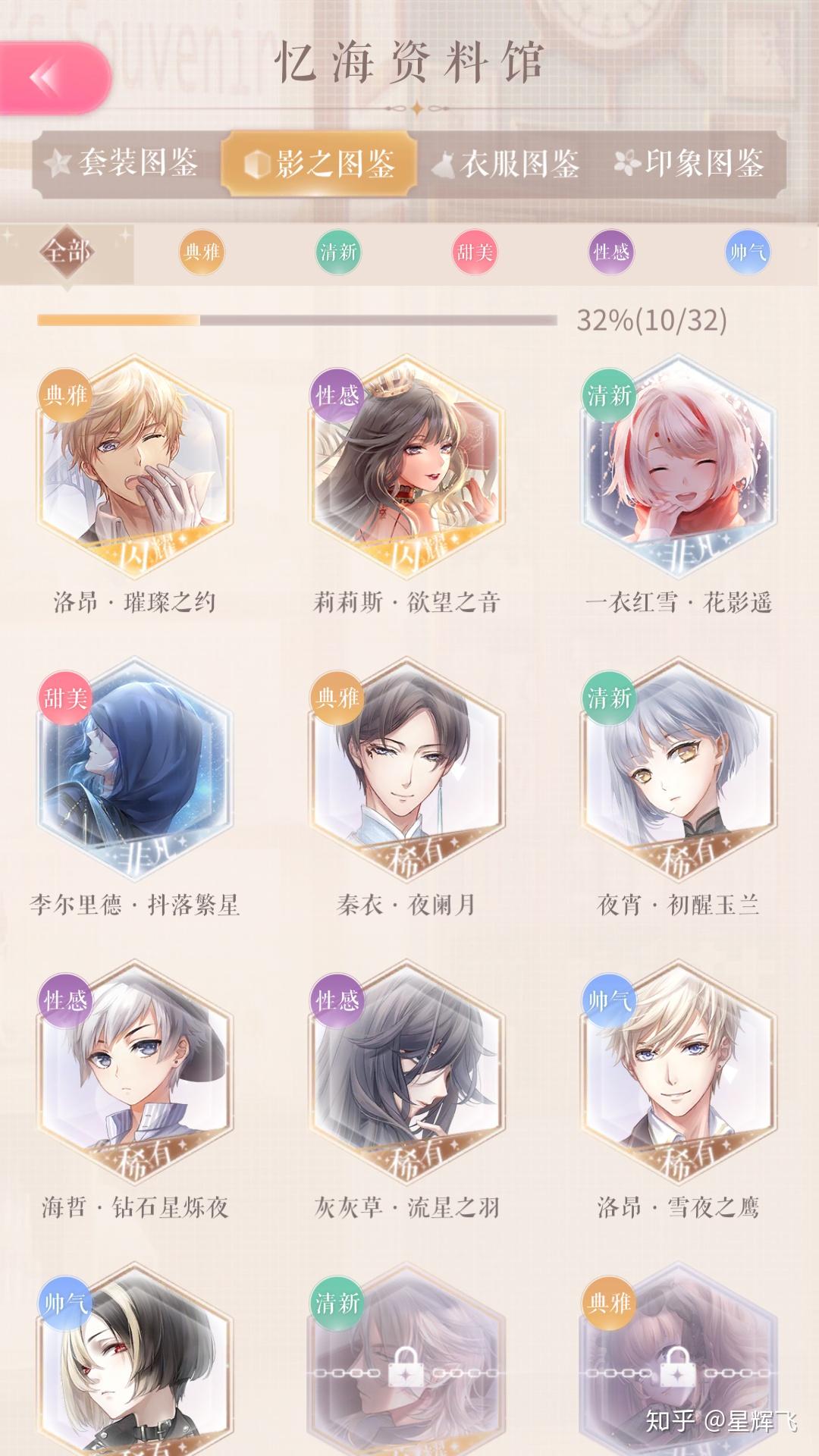Open the 洛昂·雪夜之鹰 card
819x1456 pixels.
pos(679,1090)
